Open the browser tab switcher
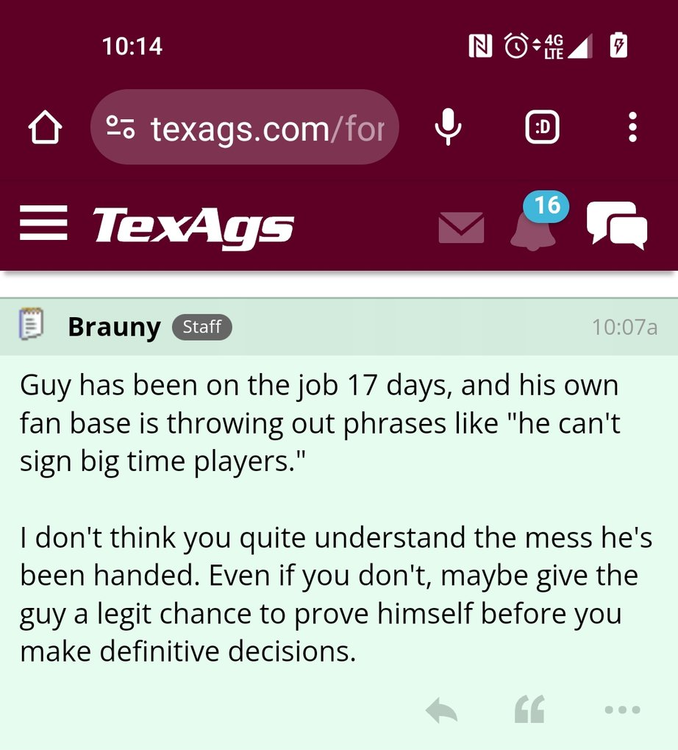This screenshot has height=750, width=678. pos(541,127)
